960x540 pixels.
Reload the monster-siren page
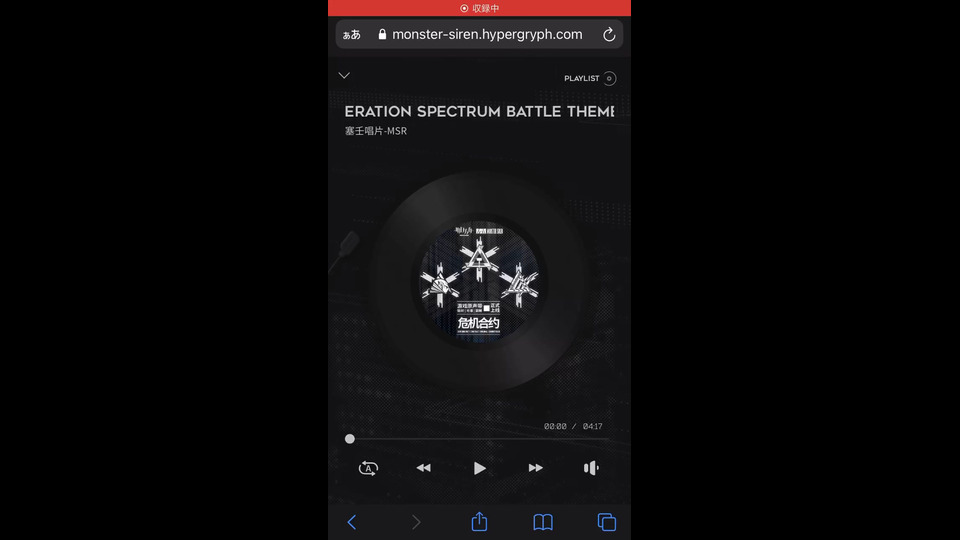click(609, 34)
